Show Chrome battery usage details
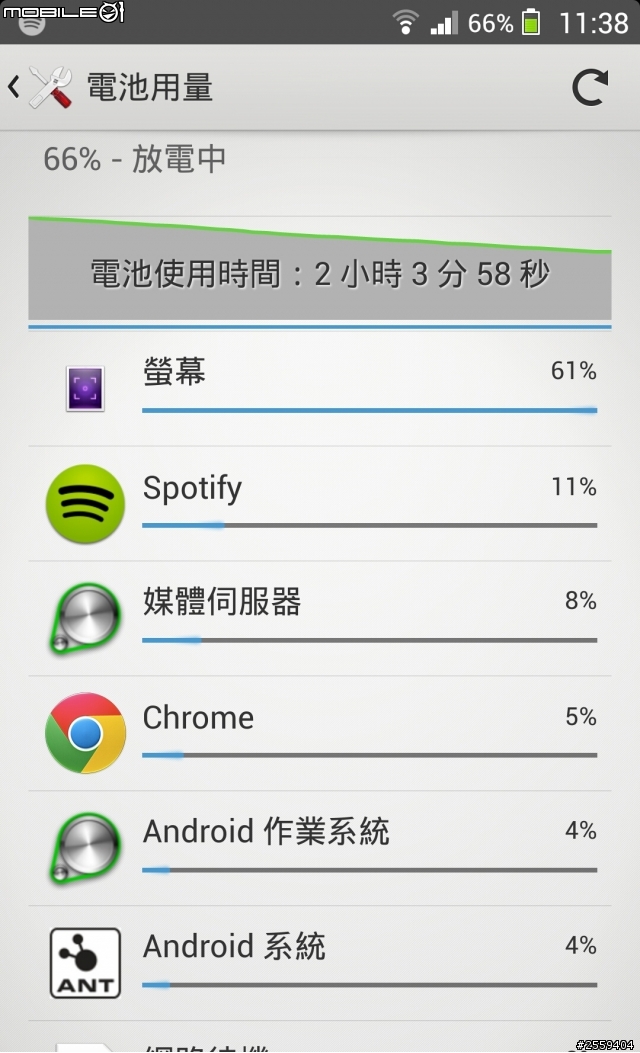The height and width of the screenshot is (1053, 640). click(x=320, y=733)
